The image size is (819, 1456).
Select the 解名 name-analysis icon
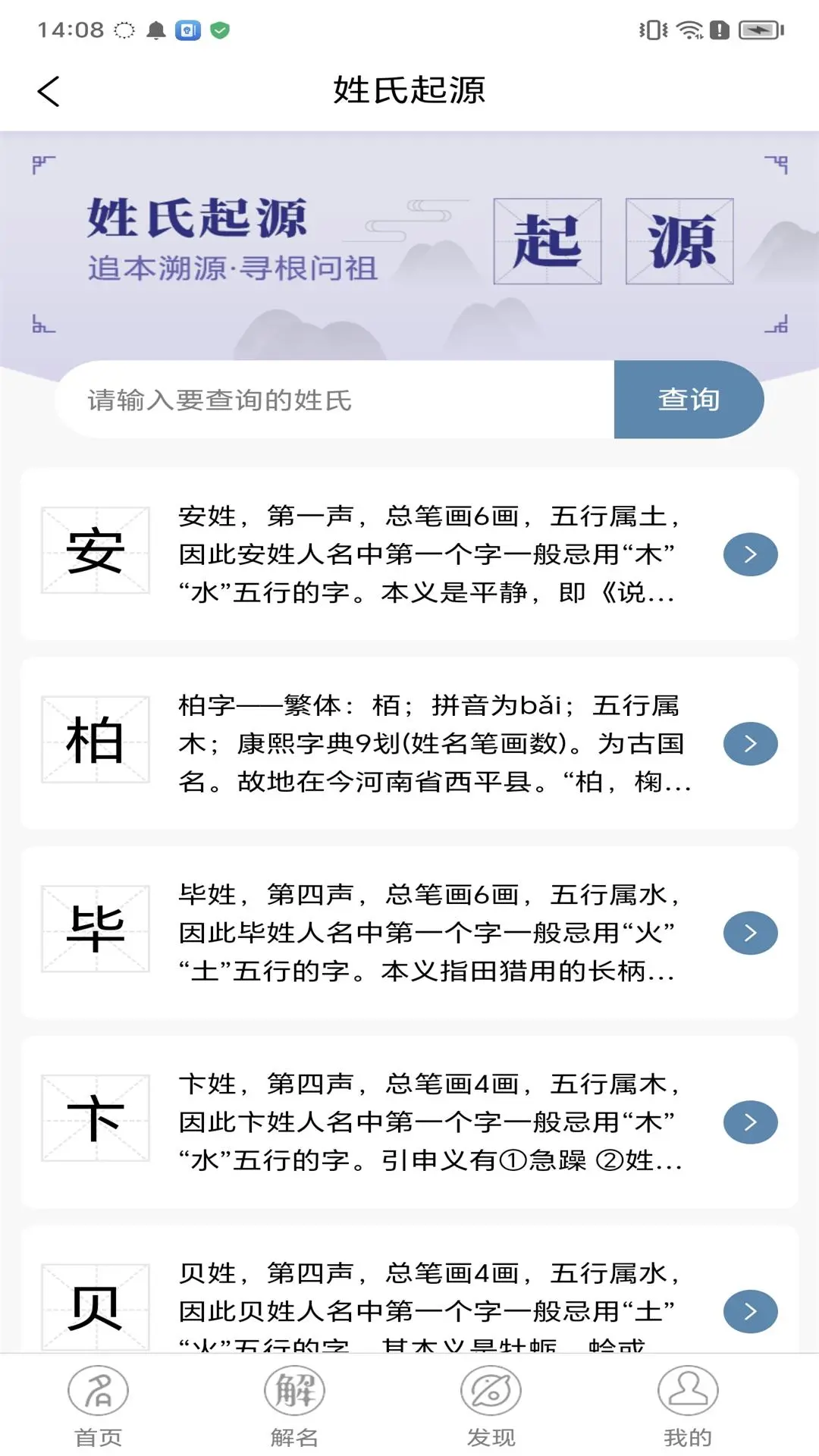[x=294, y=1395]
